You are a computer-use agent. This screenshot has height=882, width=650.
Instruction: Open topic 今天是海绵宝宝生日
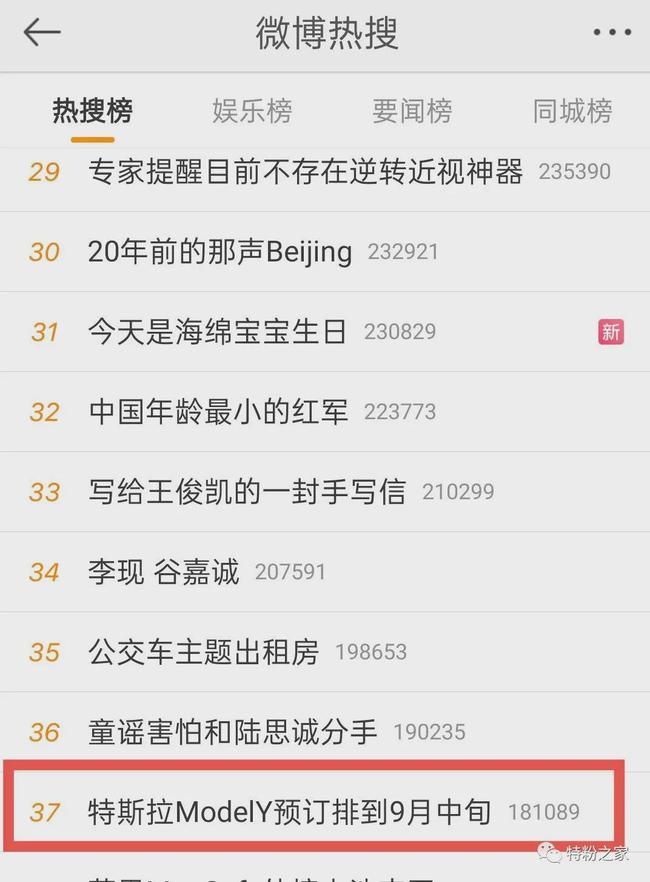(x=217, y=332)
